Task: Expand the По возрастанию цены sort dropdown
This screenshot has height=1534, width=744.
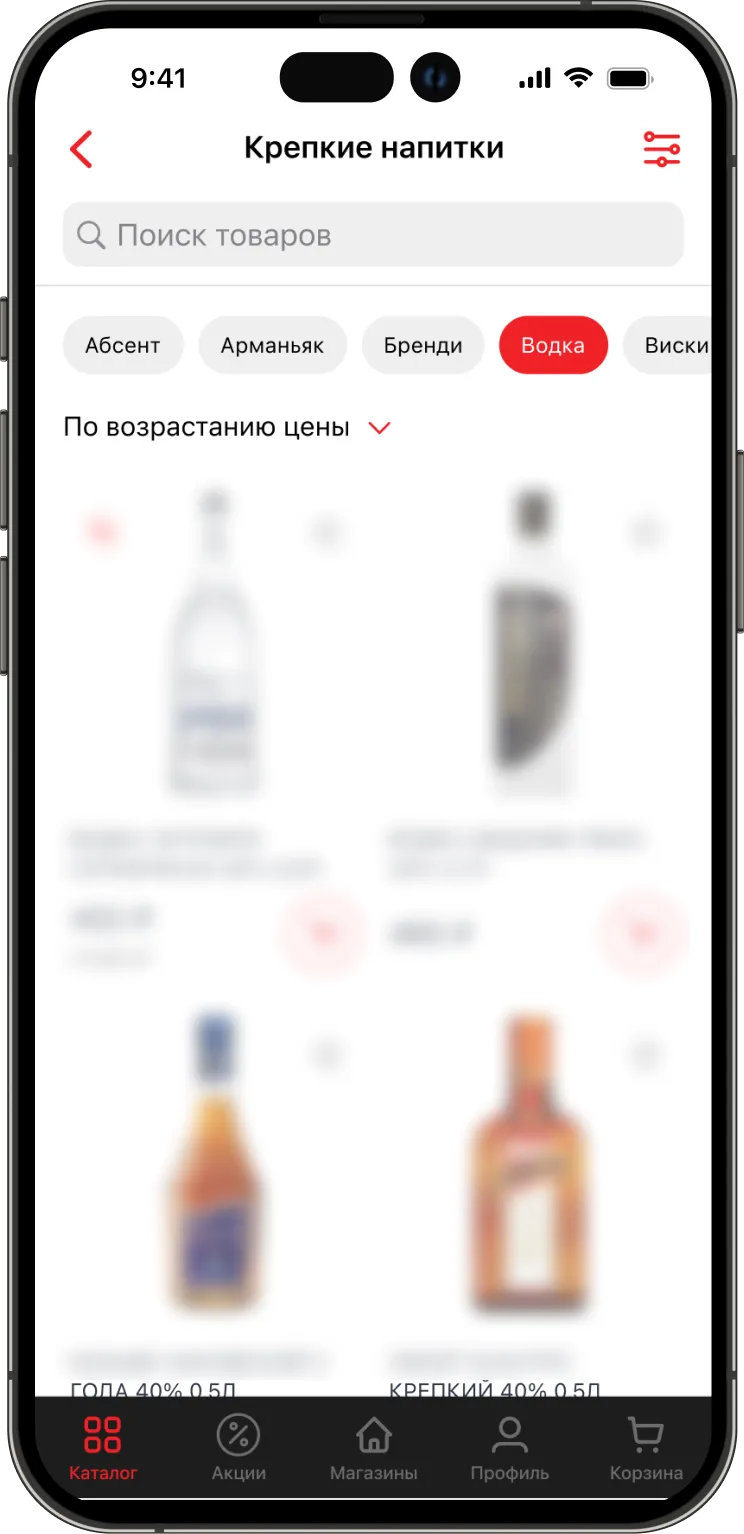Action: coord(206,427)
